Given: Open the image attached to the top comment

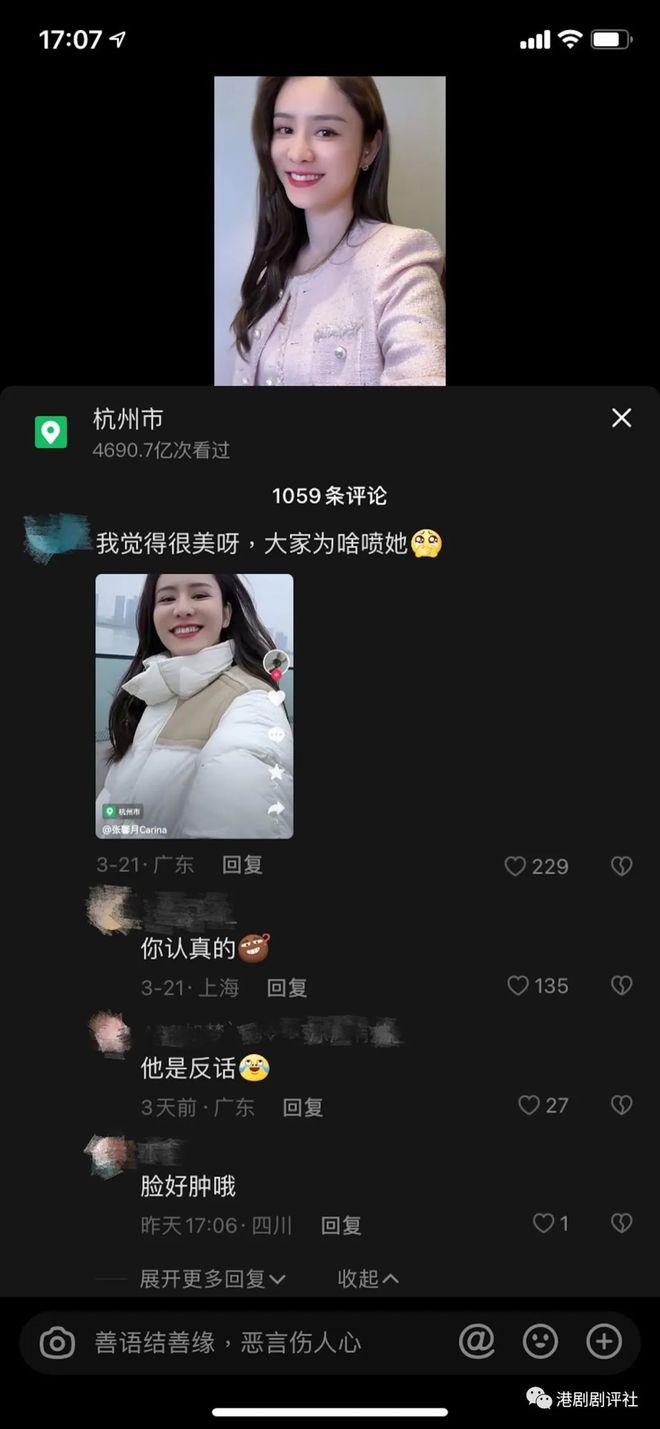Looking at the screenshot, I should pos(194,705).
